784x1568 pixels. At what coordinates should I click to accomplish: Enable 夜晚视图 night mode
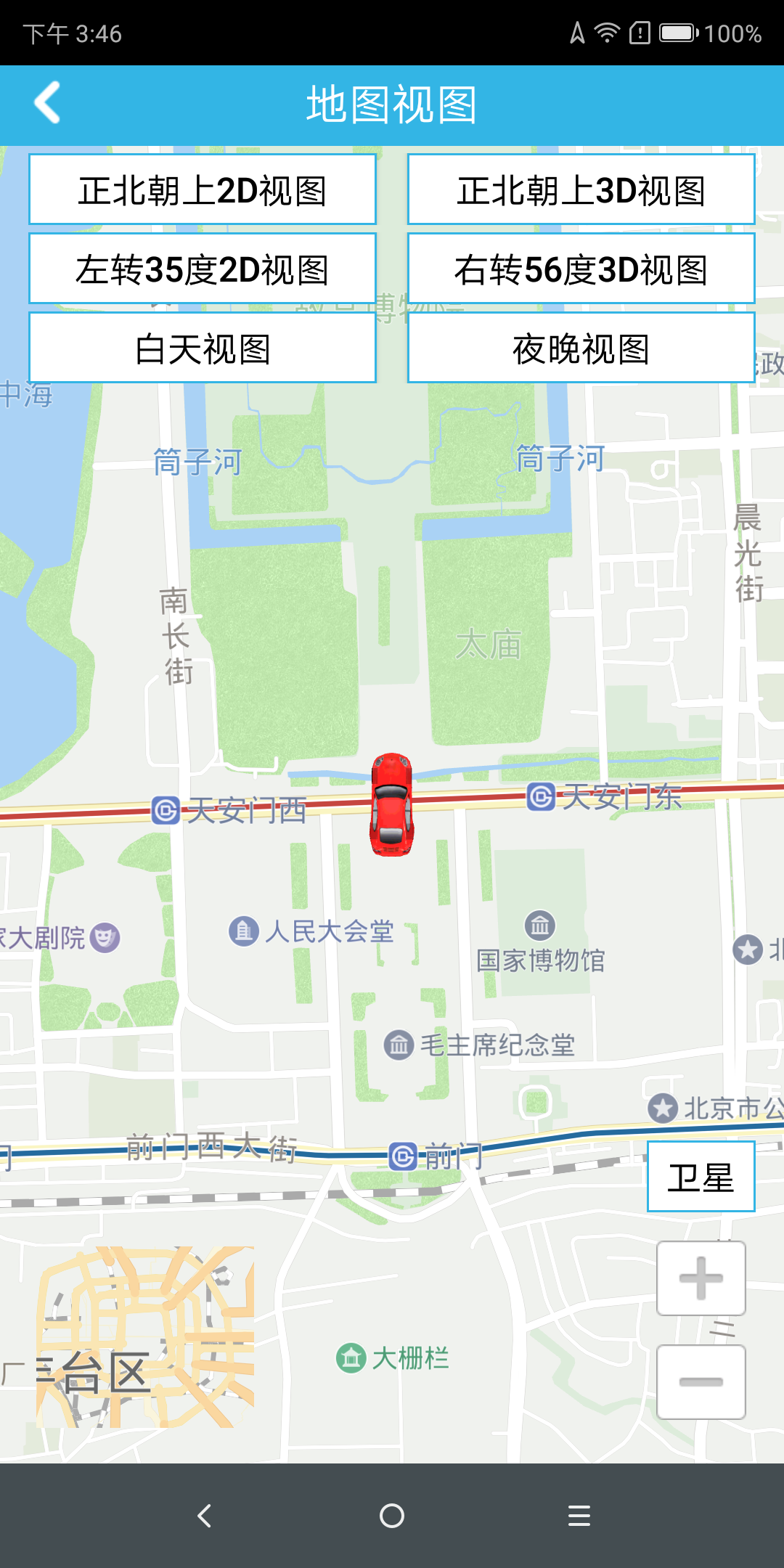click(x=581, y=348)
